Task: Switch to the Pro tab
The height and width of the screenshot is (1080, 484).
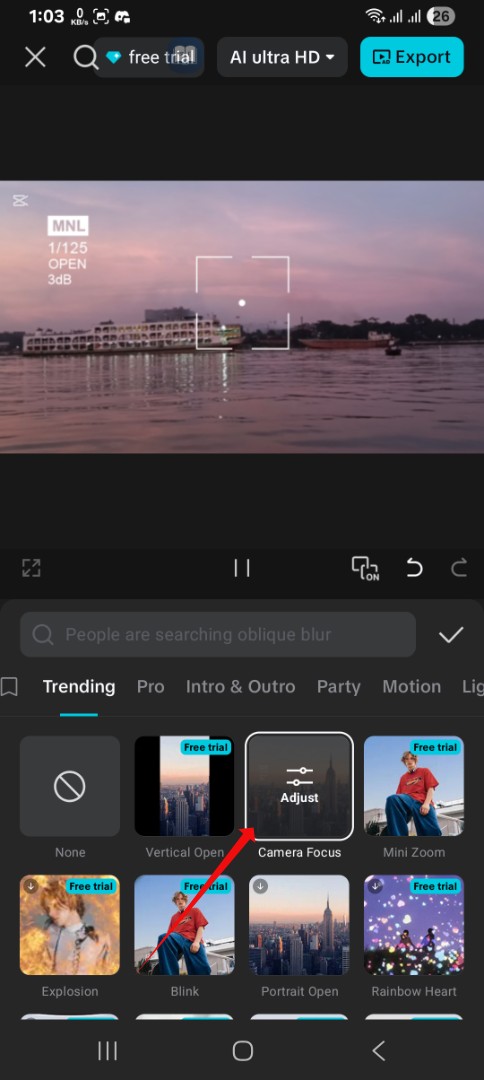Action: pyautogui.click(x=150, y=687)
